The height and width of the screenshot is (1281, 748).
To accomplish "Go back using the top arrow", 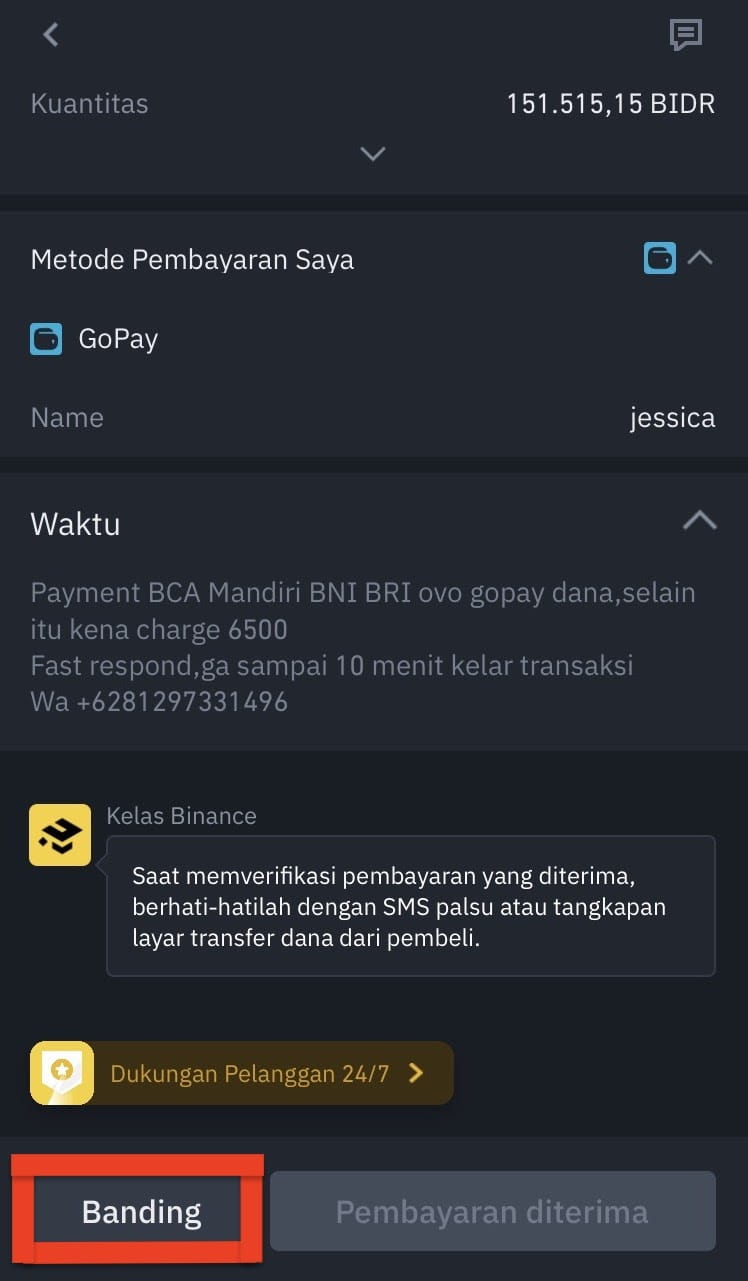I will pyautogui.click(x=51, y=35).
